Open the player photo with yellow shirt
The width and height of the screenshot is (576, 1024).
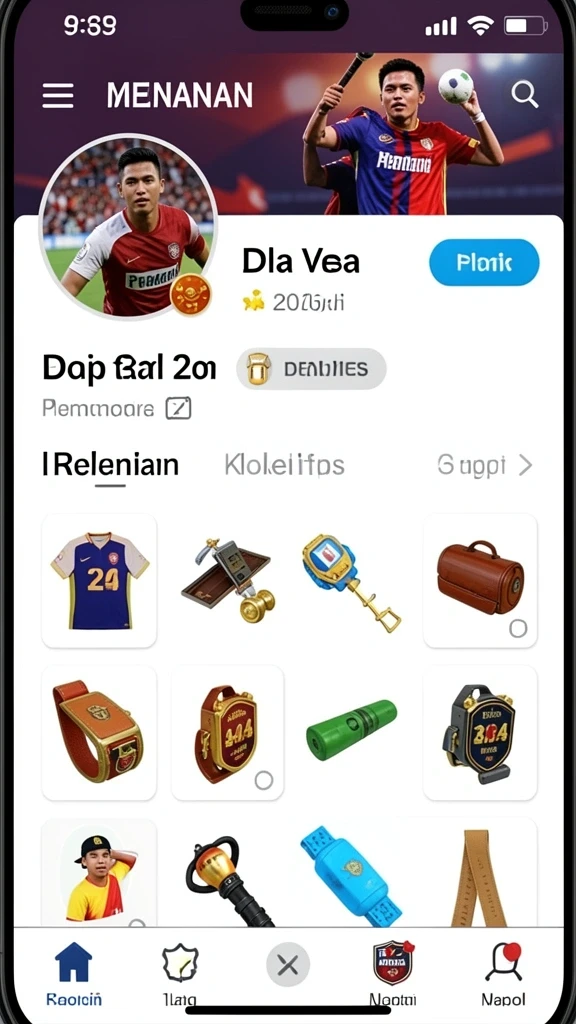[x=99, y=872]
